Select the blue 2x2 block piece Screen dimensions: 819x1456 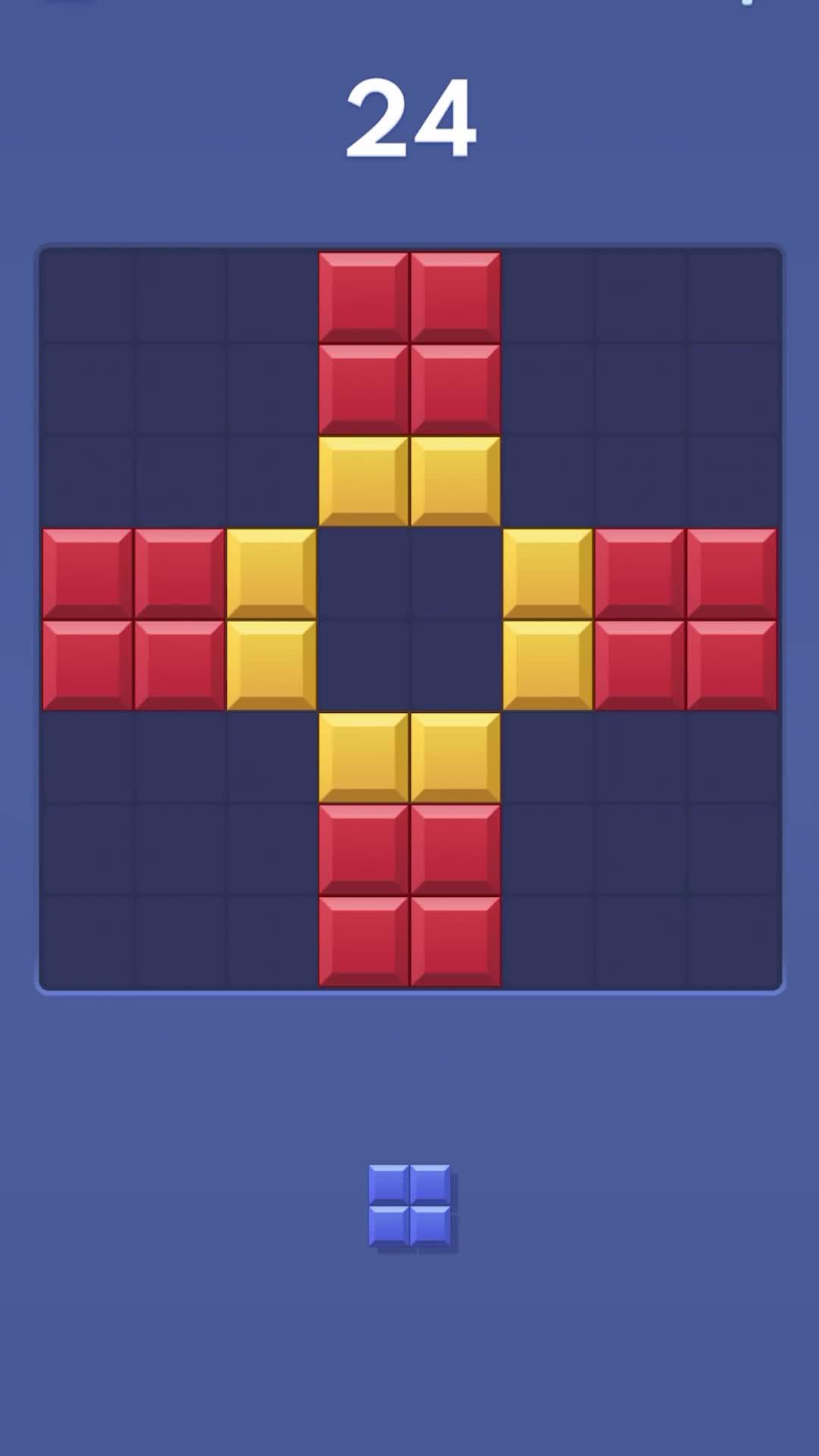pyautogui.click(x=409, y=1205)
